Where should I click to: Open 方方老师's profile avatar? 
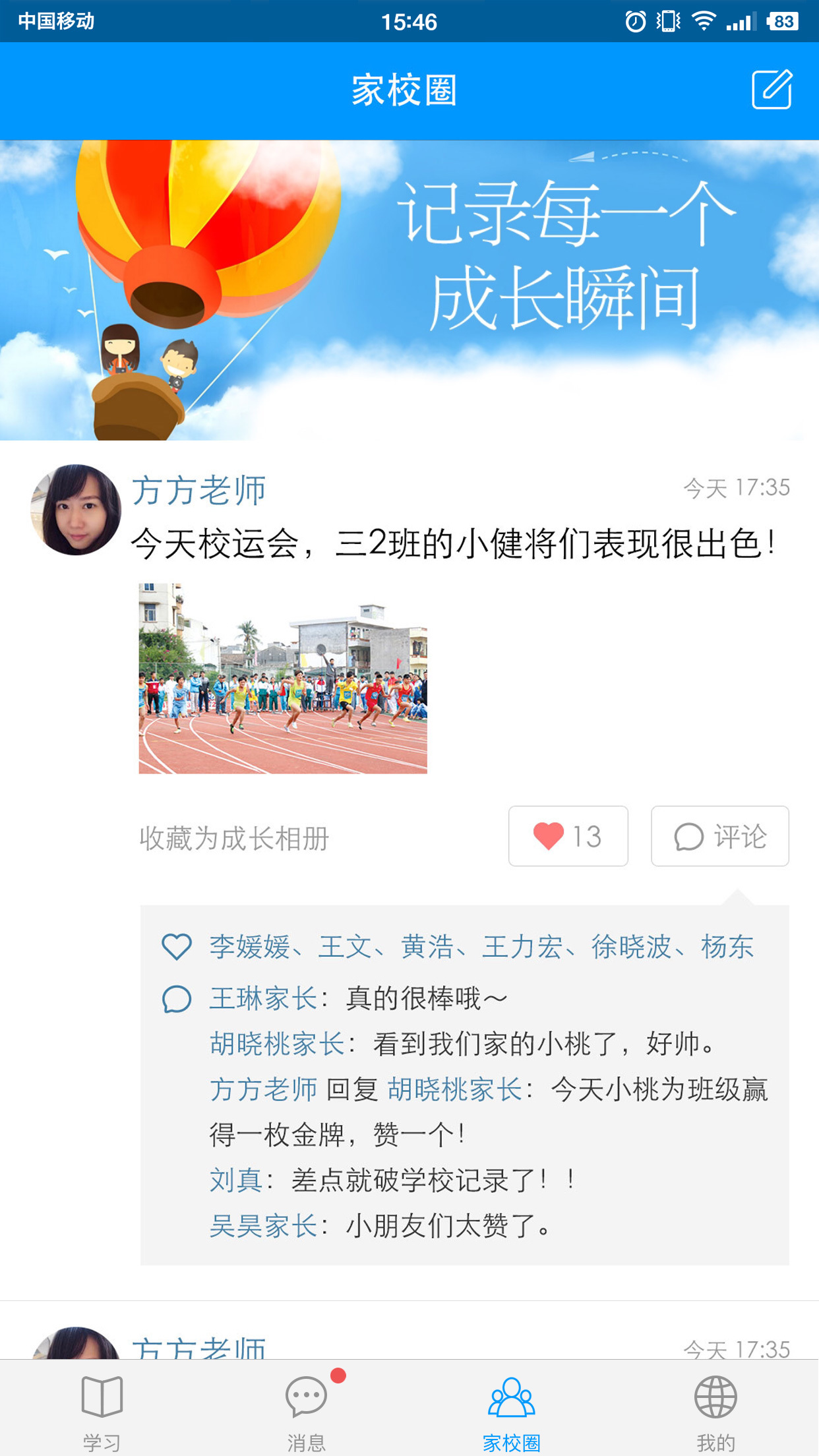(x=76, y=510)
